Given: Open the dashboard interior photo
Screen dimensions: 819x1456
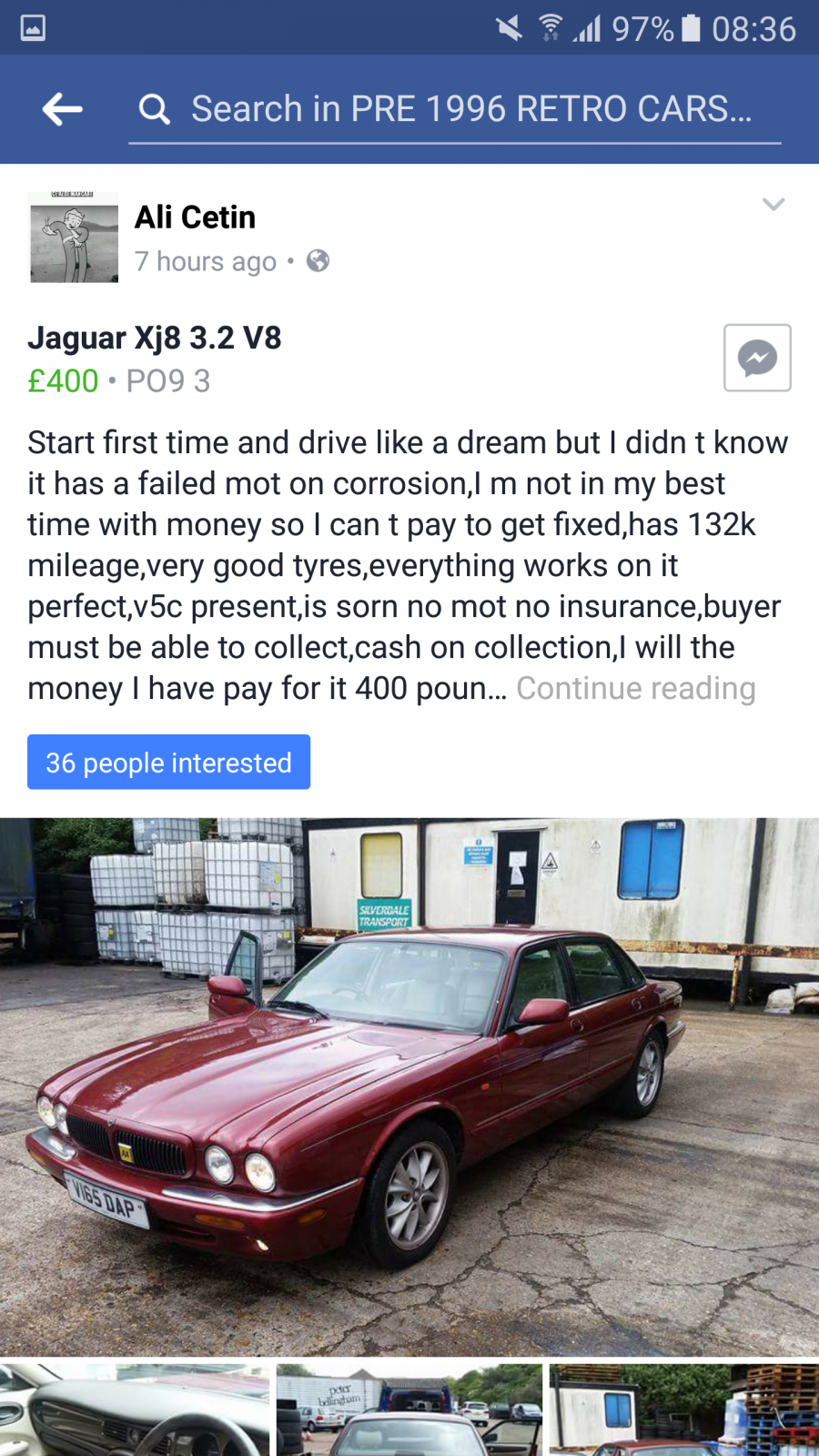Looking at the screenshot, I should (x=135, y=1410).
